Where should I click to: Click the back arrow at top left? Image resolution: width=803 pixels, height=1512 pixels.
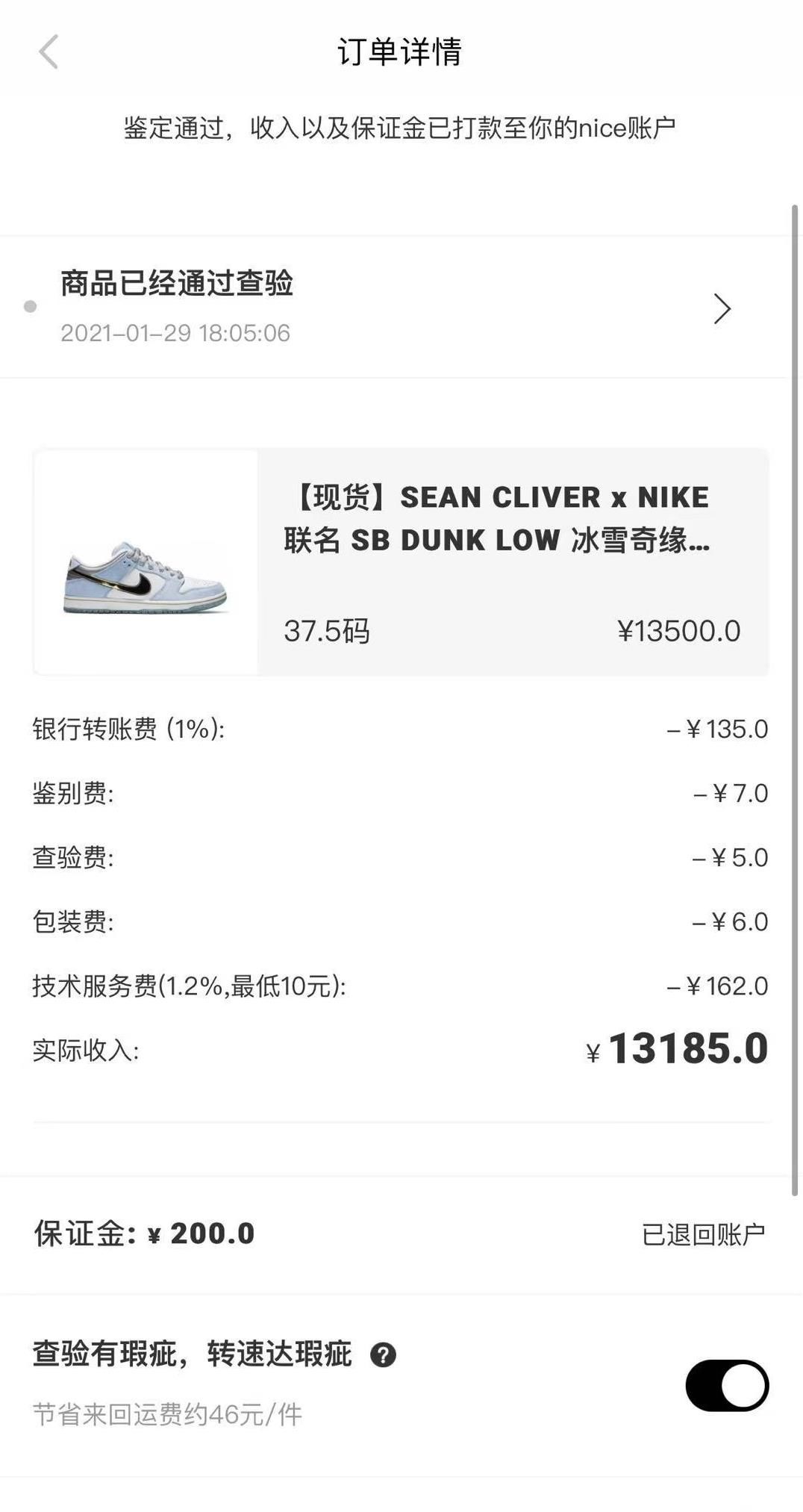click(46, 54)
